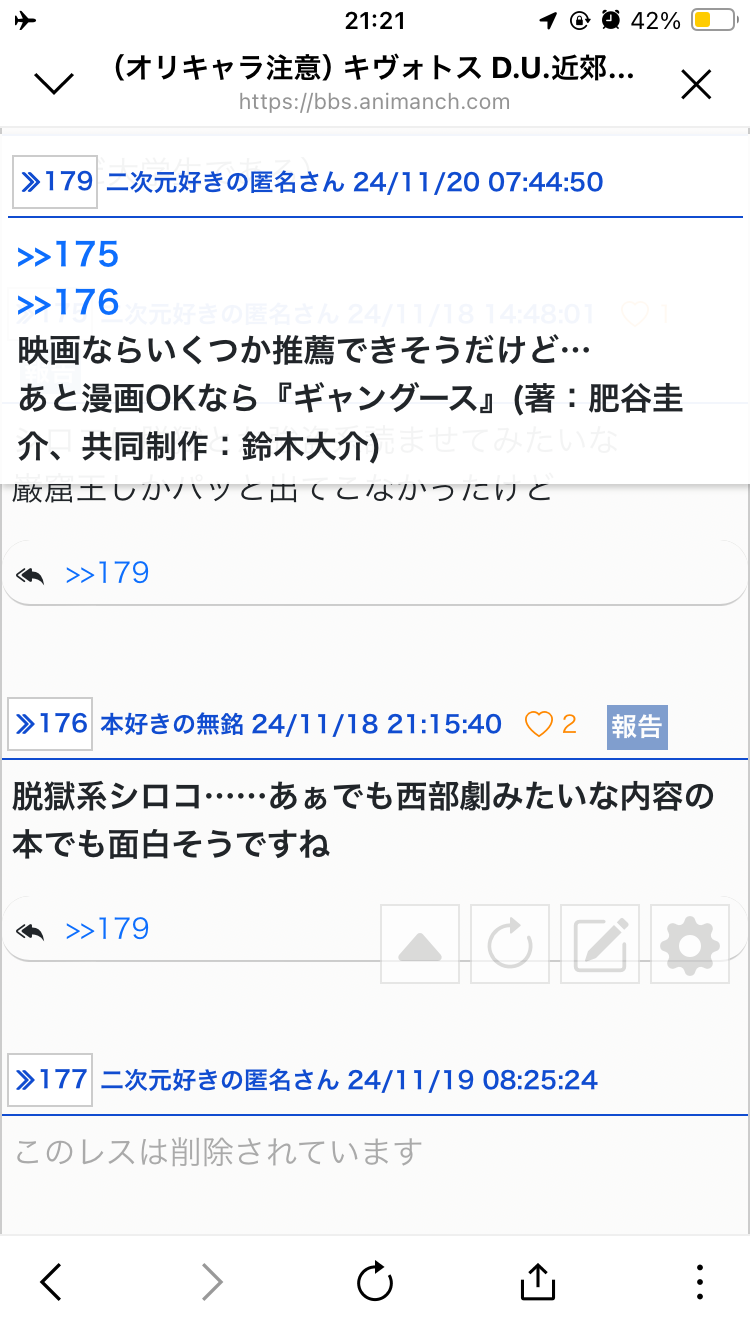Open post number 179 in the popup
The width and height of the screenshot is (750, 1334).
point(56,181)
